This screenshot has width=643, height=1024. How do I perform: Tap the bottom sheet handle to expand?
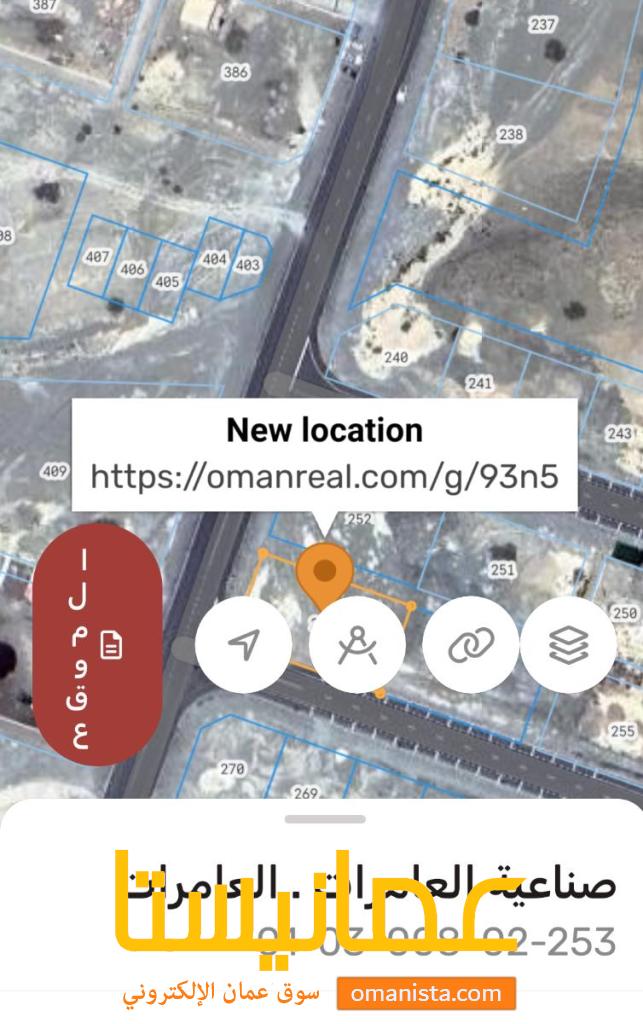pyautogui.click(x=324, y=819)
